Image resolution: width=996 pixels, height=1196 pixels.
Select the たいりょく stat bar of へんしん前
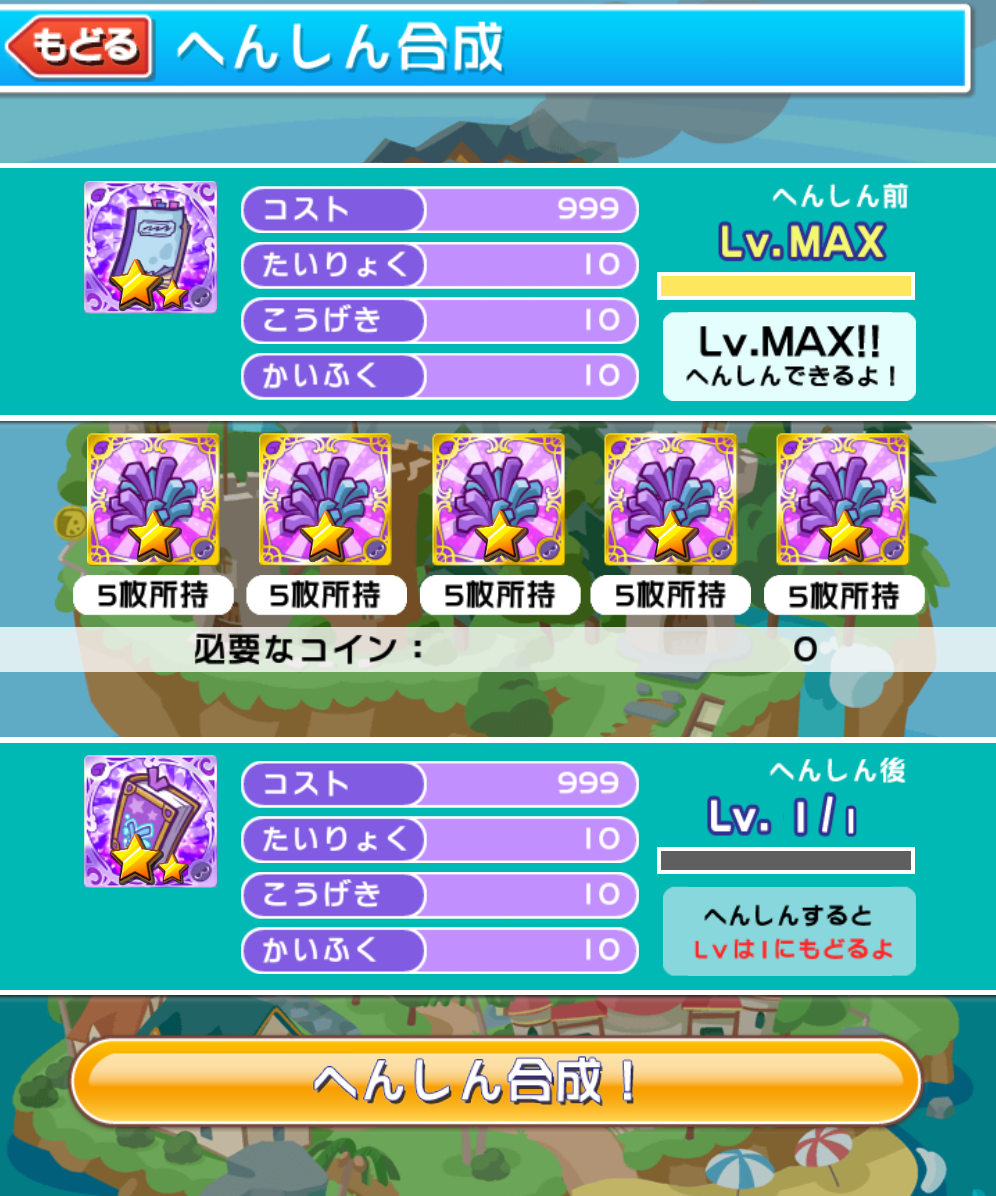pyautogui.click(x=440, y=265)
